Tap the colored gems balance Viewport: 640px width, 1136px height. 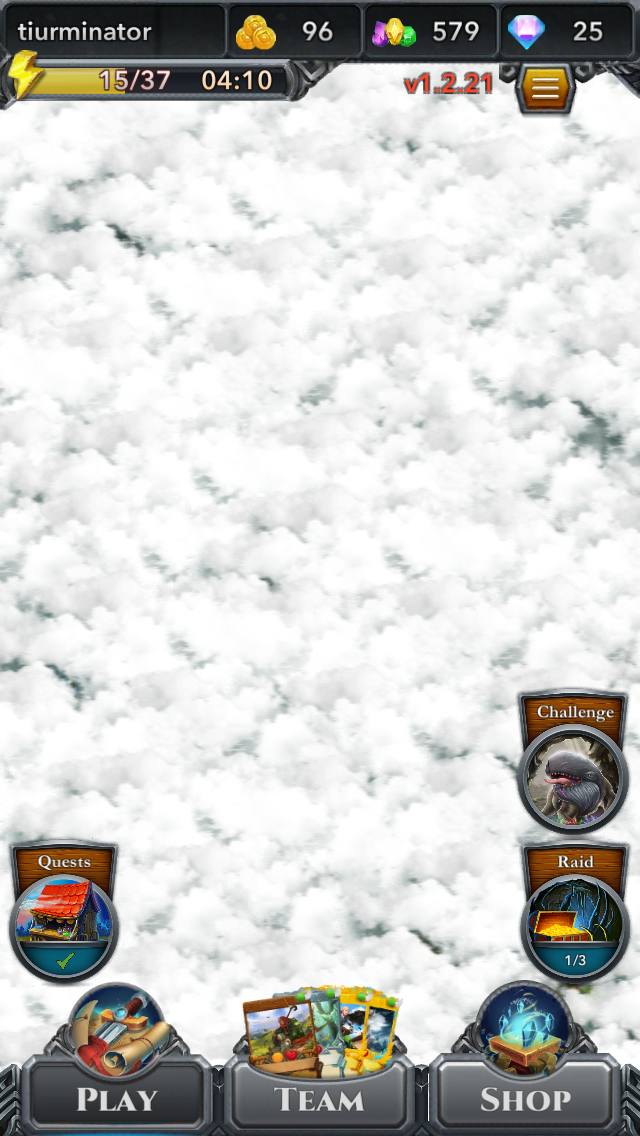[x=431, y=31]
